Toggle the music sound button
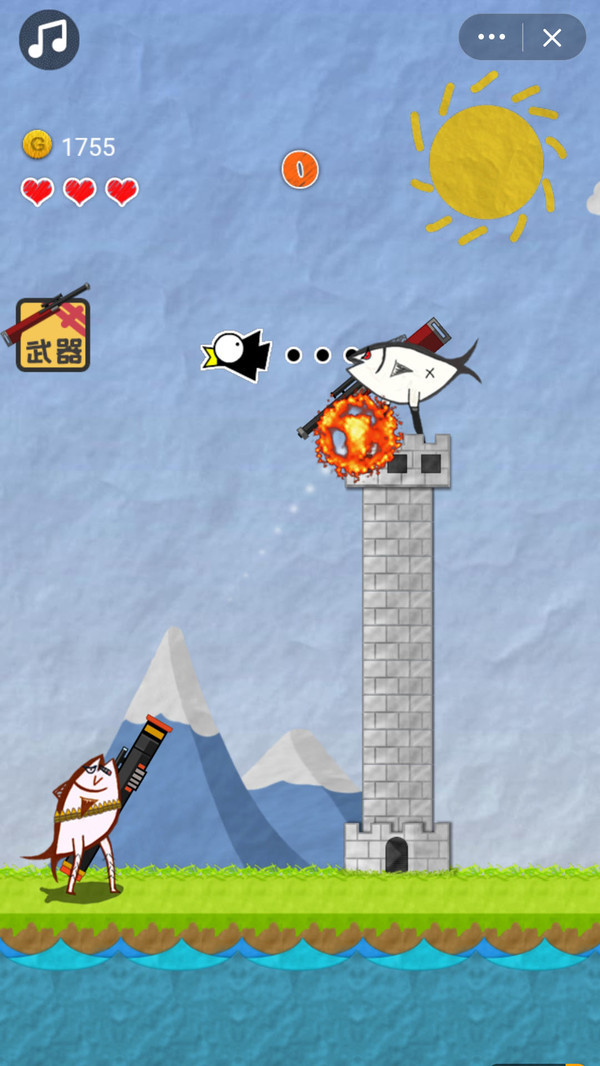600x1066 pixels. tap(49, 40)
